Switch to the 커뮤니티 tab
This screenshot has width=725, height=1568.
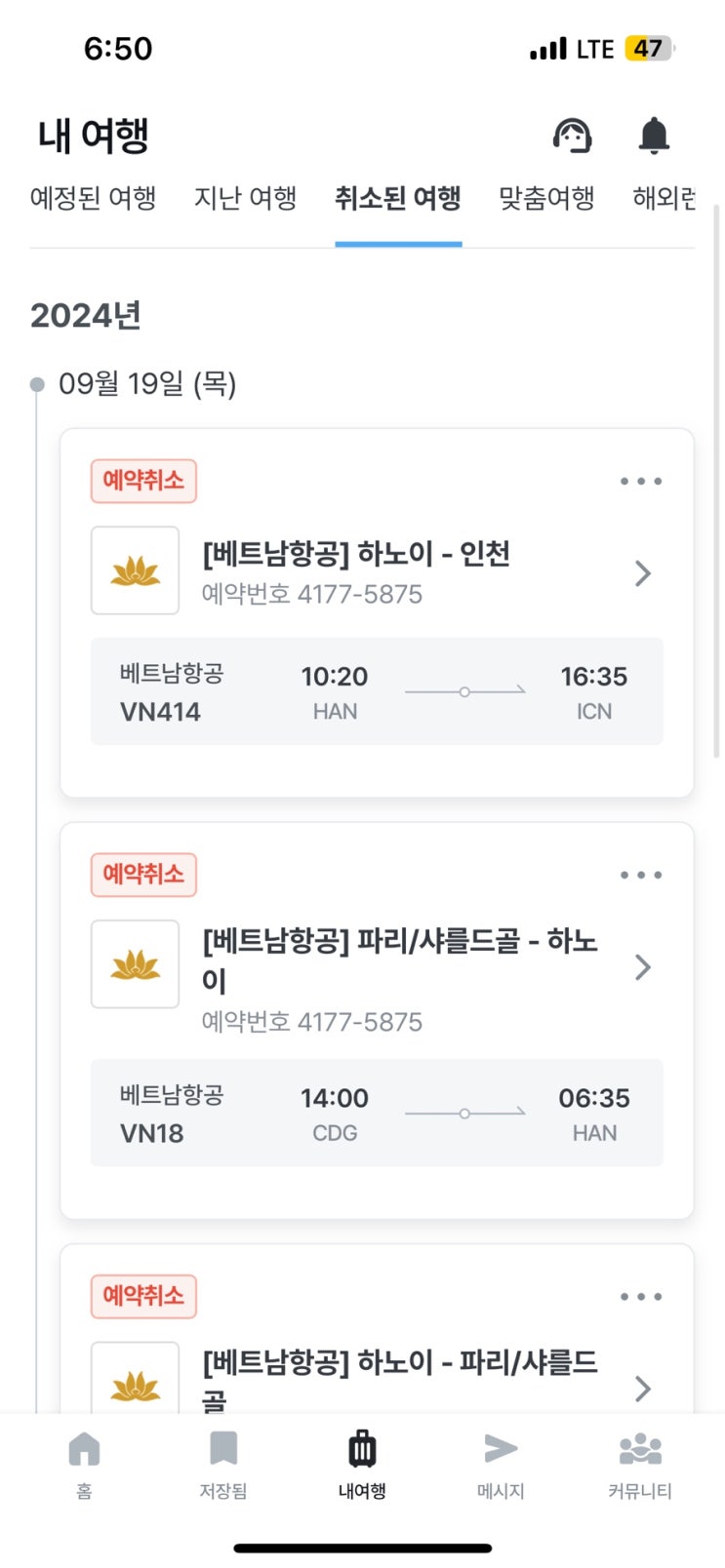point(640,1464)
